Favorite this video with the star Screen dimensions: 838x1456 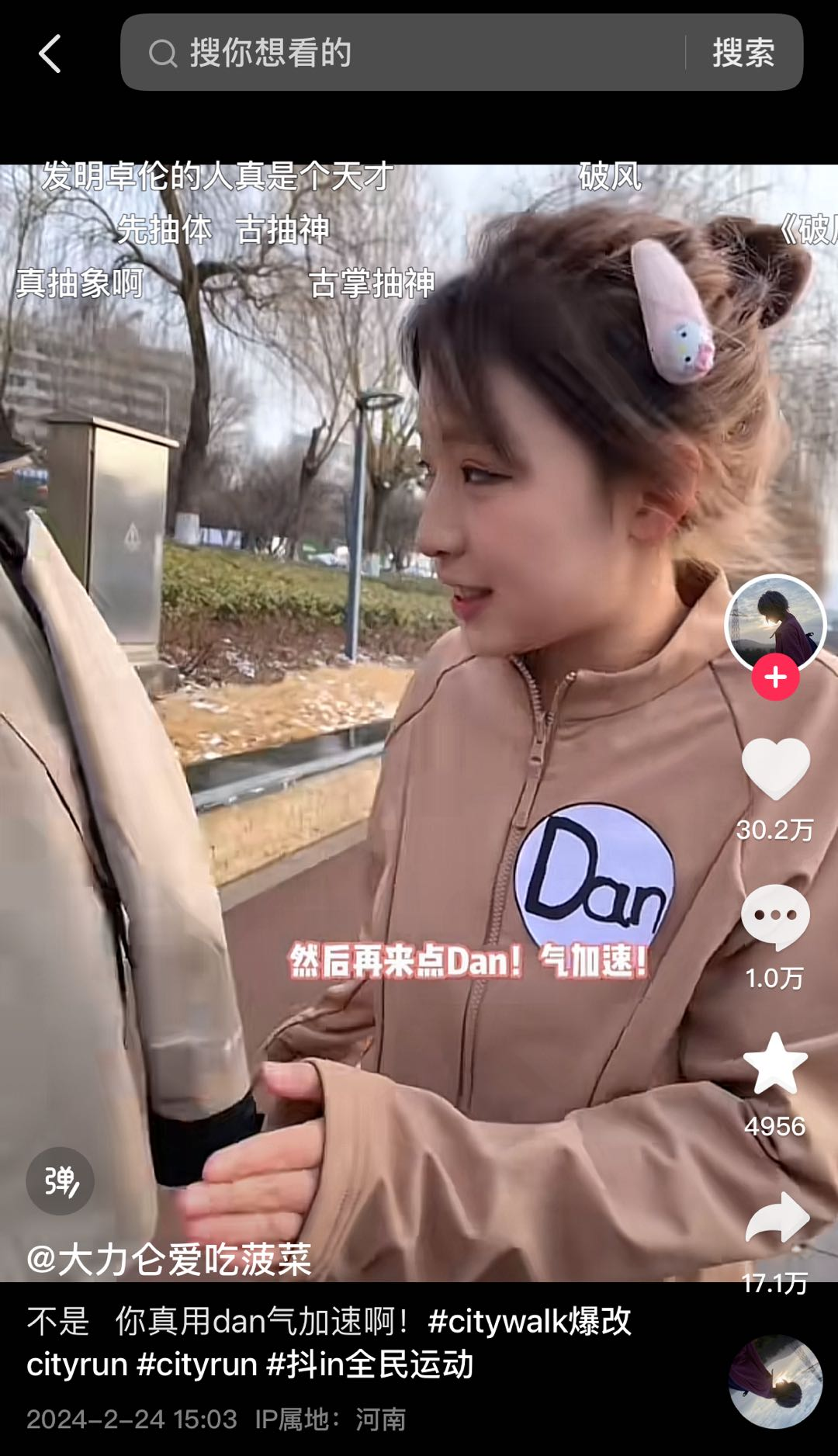click(775, 1065)
